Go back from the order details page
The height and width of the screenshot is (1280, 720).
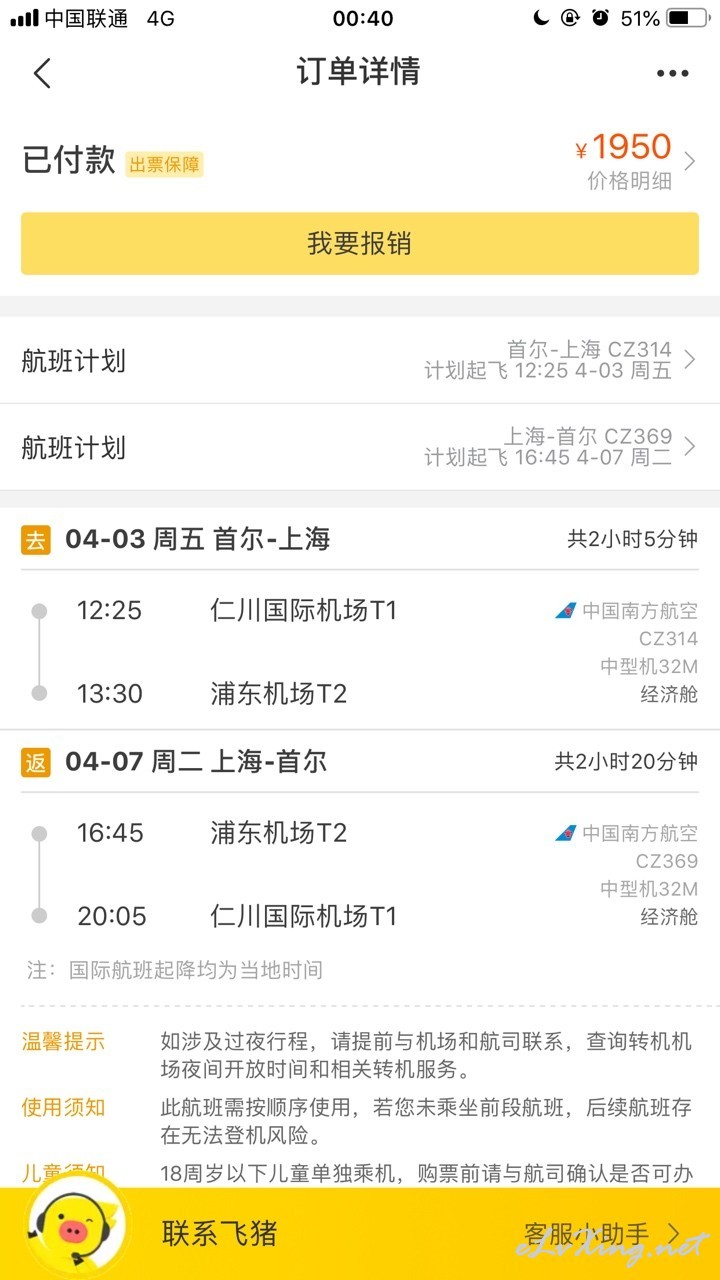point(42,73)
